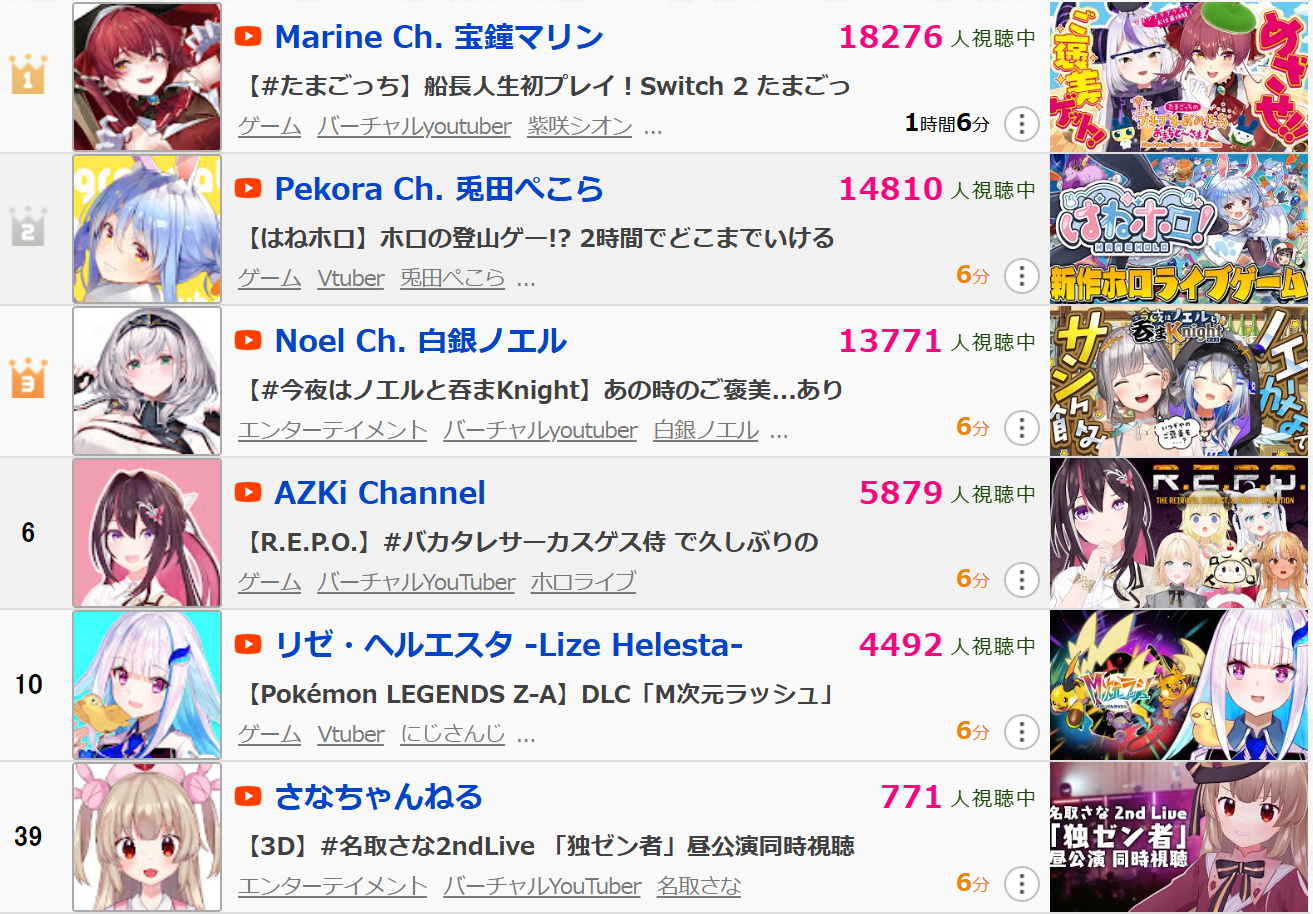Image resolution: width=1313 pixels, height=914 pixels.
Task: Select the 兎田ぺこら tag under Pekora's stream
Action: point(452,279)
